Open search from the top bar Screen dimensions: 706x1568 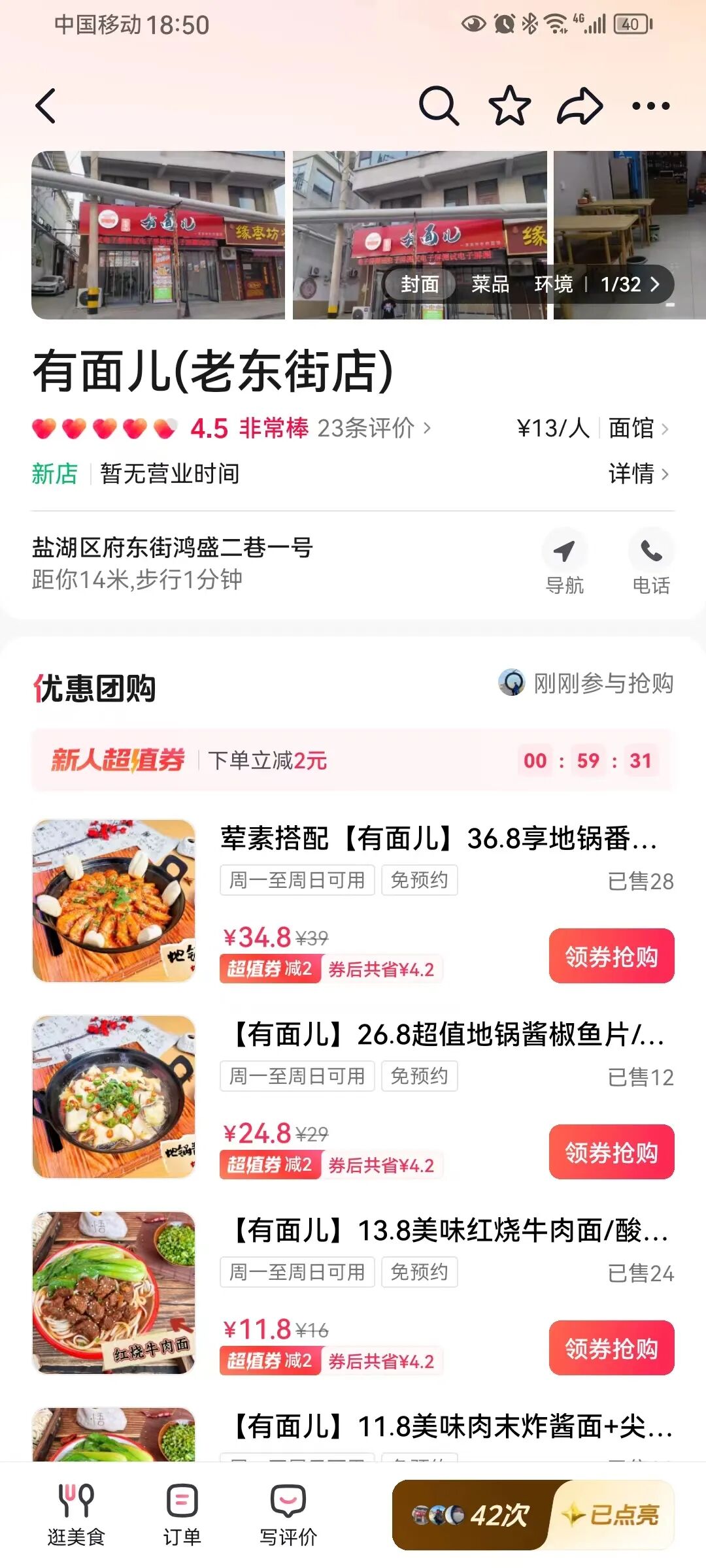(x=439, y=106)
